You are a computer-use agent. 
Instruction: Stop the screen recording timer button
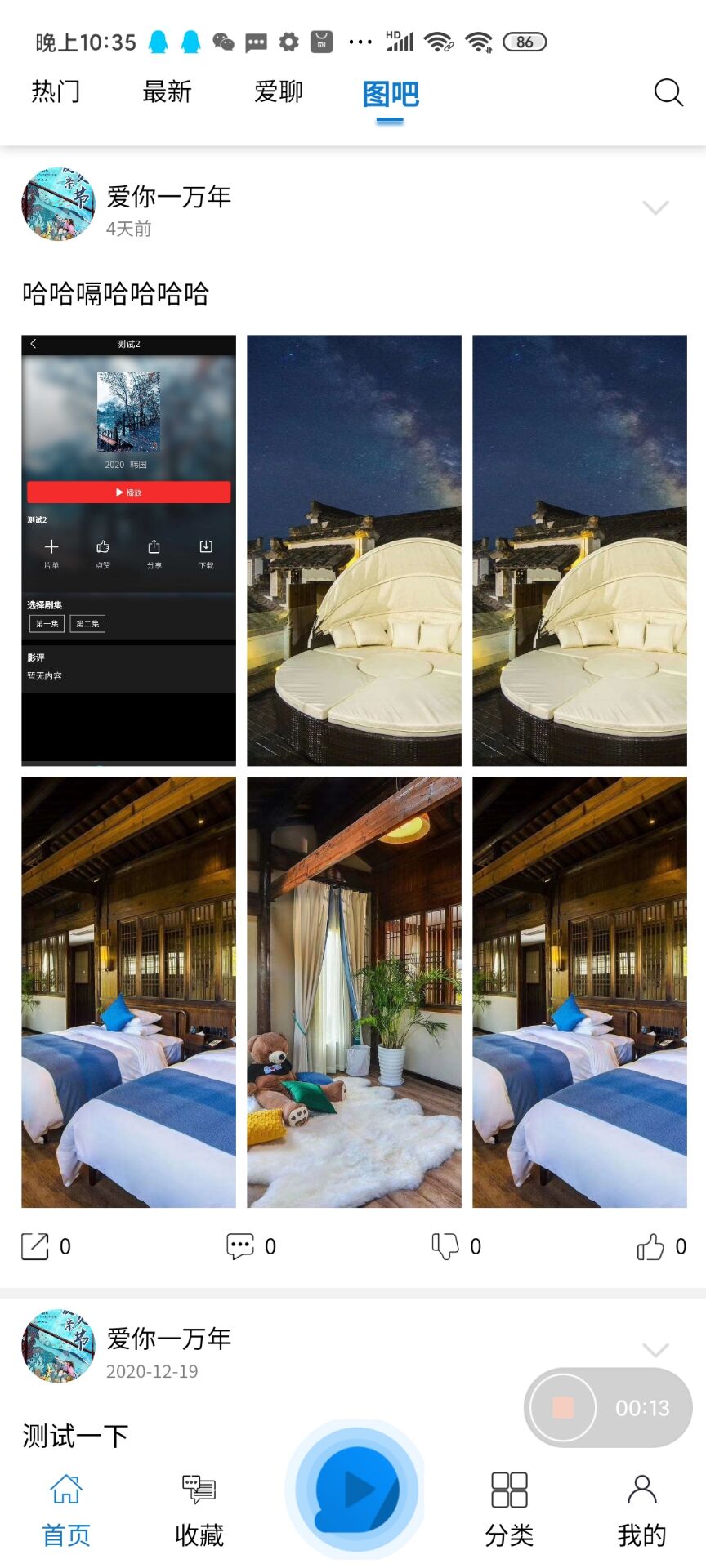click(563, 1407)
